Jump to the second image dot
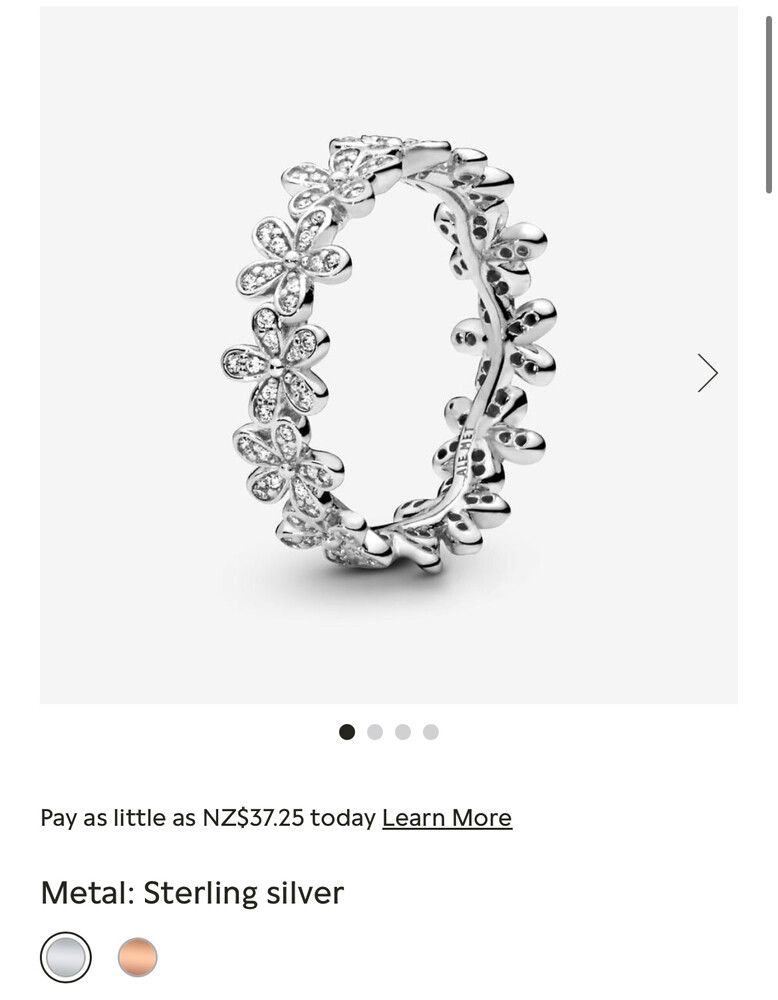This screenshot has height=1000, width=778. coord(376,733)
